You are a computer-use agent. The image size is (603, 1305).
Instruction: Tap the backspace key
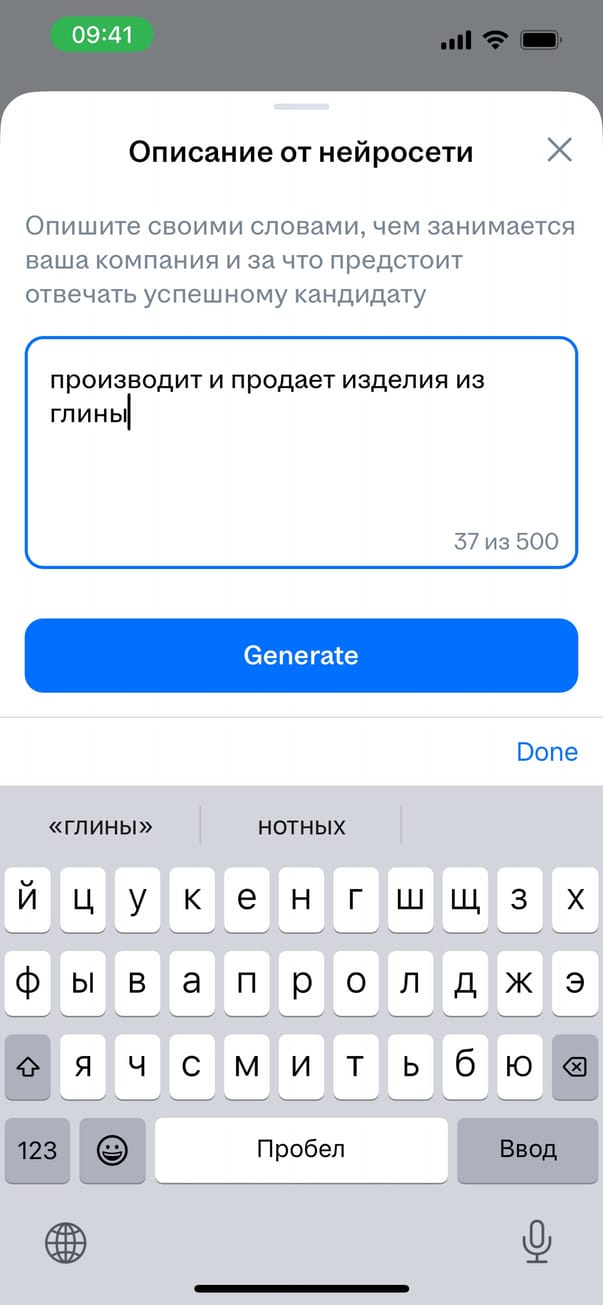(574, 1068)
